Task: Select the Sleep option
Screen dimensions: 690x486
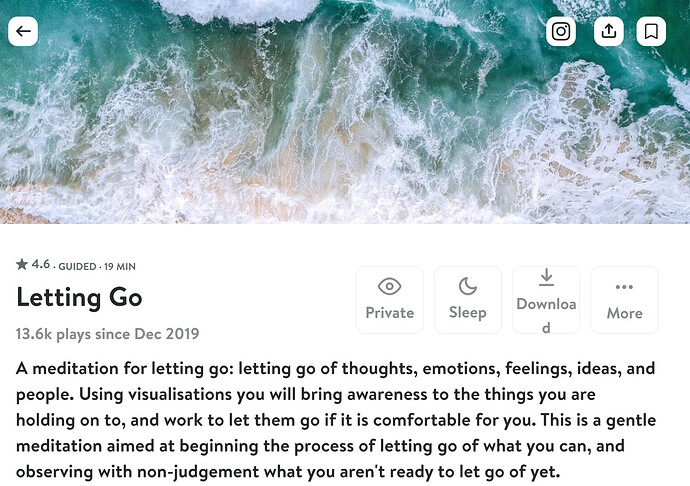Action: tap(467, 299)
